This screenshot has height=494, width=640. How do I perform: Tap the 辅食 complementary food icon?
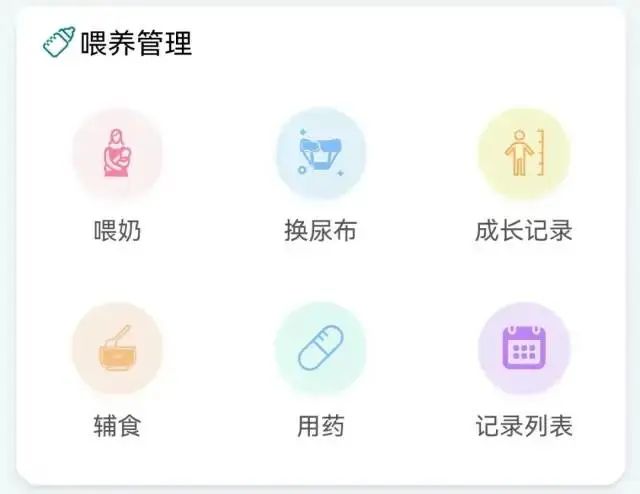pos(117,349)
